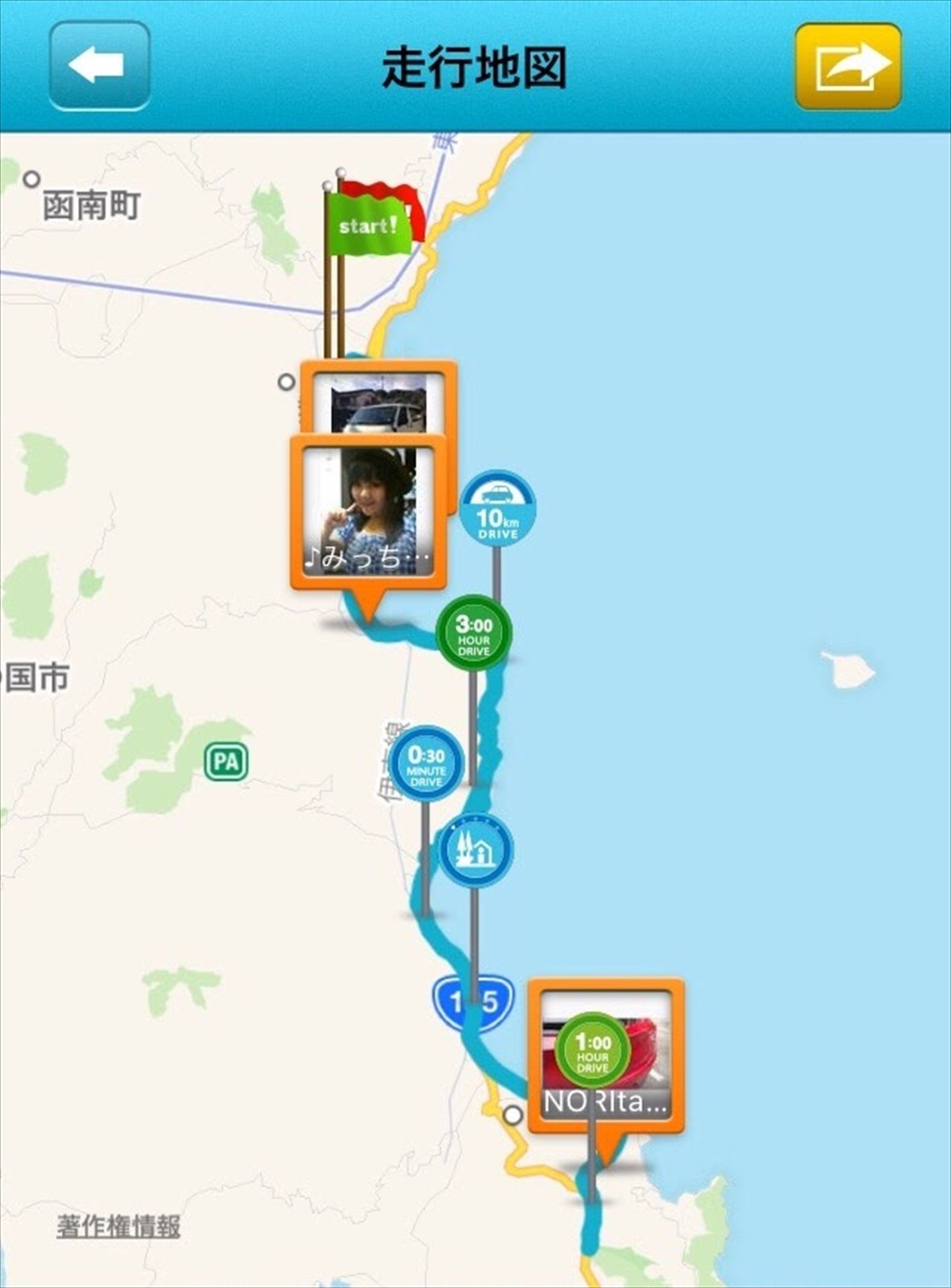This screenshot has width=951, height=1288.
Task: Tap the 10km DRIVE badge marker
Action: [497, 508]
